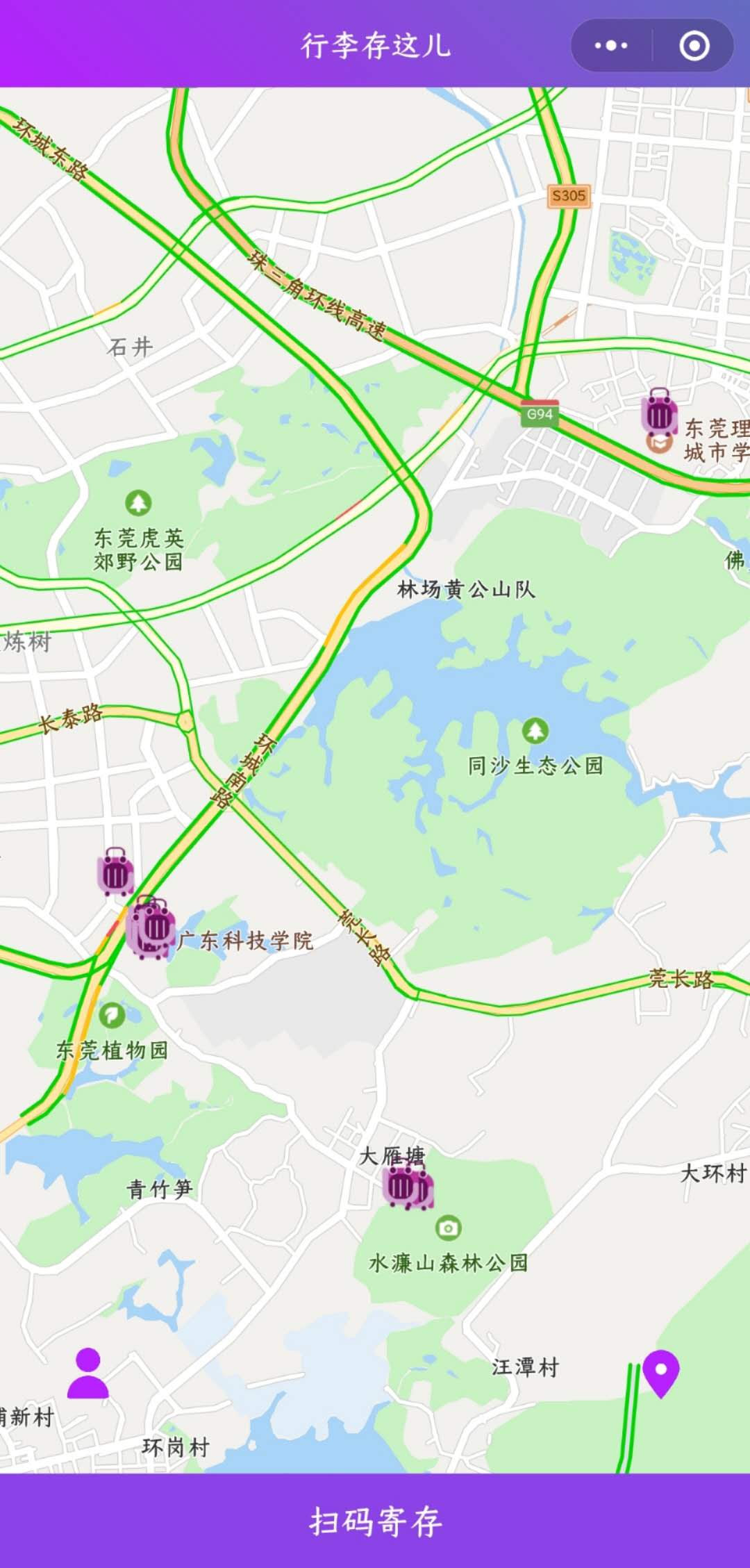Select the luggage marker beside 广东科技学院
The height and width of the screenshot is (1568, 750).
[150, 928]
